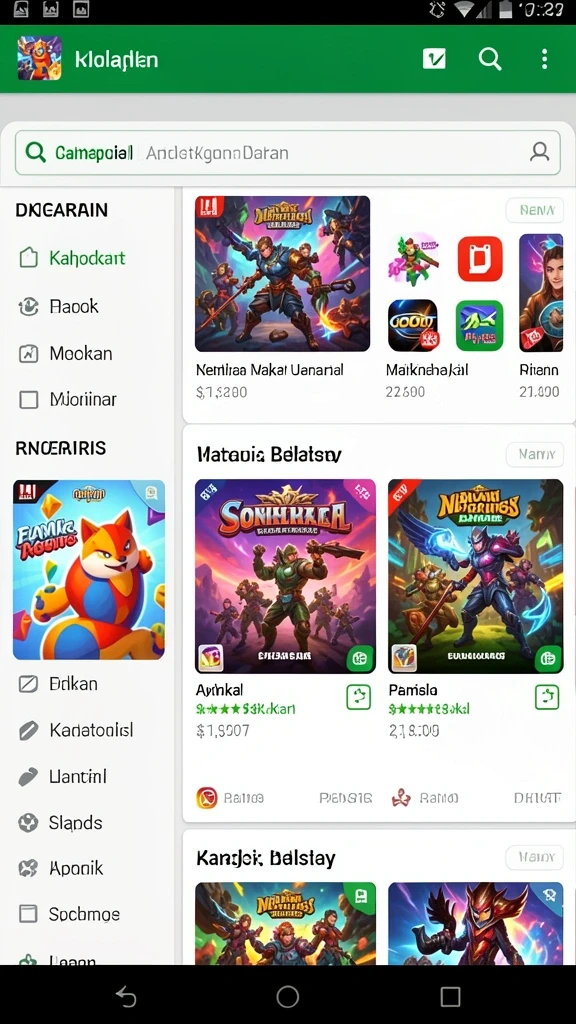Open the Pamisla game card
Screen dimensions: 576x1024
click(475, 609)
